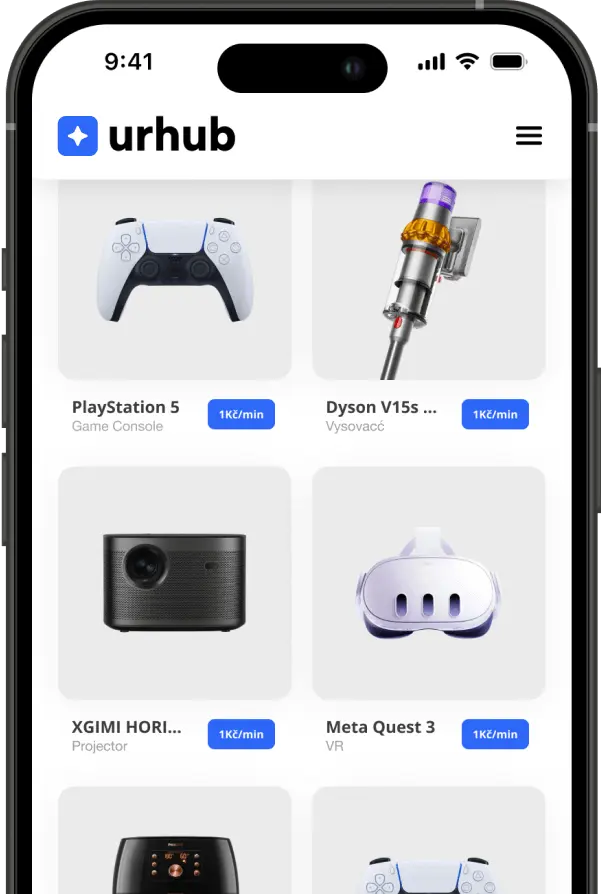Viewport: 601px width, 894px height.
Task: View the Dyson V15s vacuum card
Action: point(428,278)
